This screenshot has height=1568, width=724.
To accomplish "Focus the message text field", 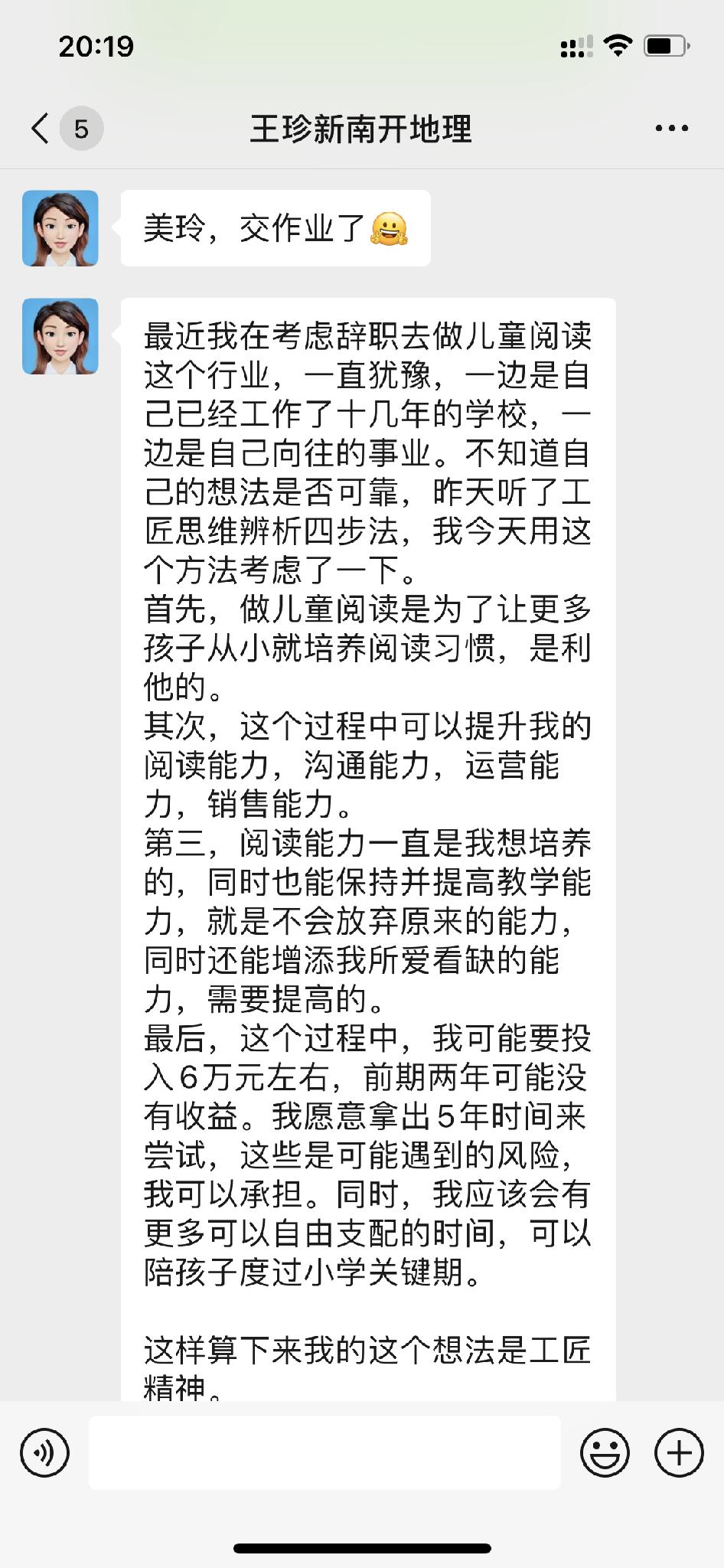I will coord(324,1452).
